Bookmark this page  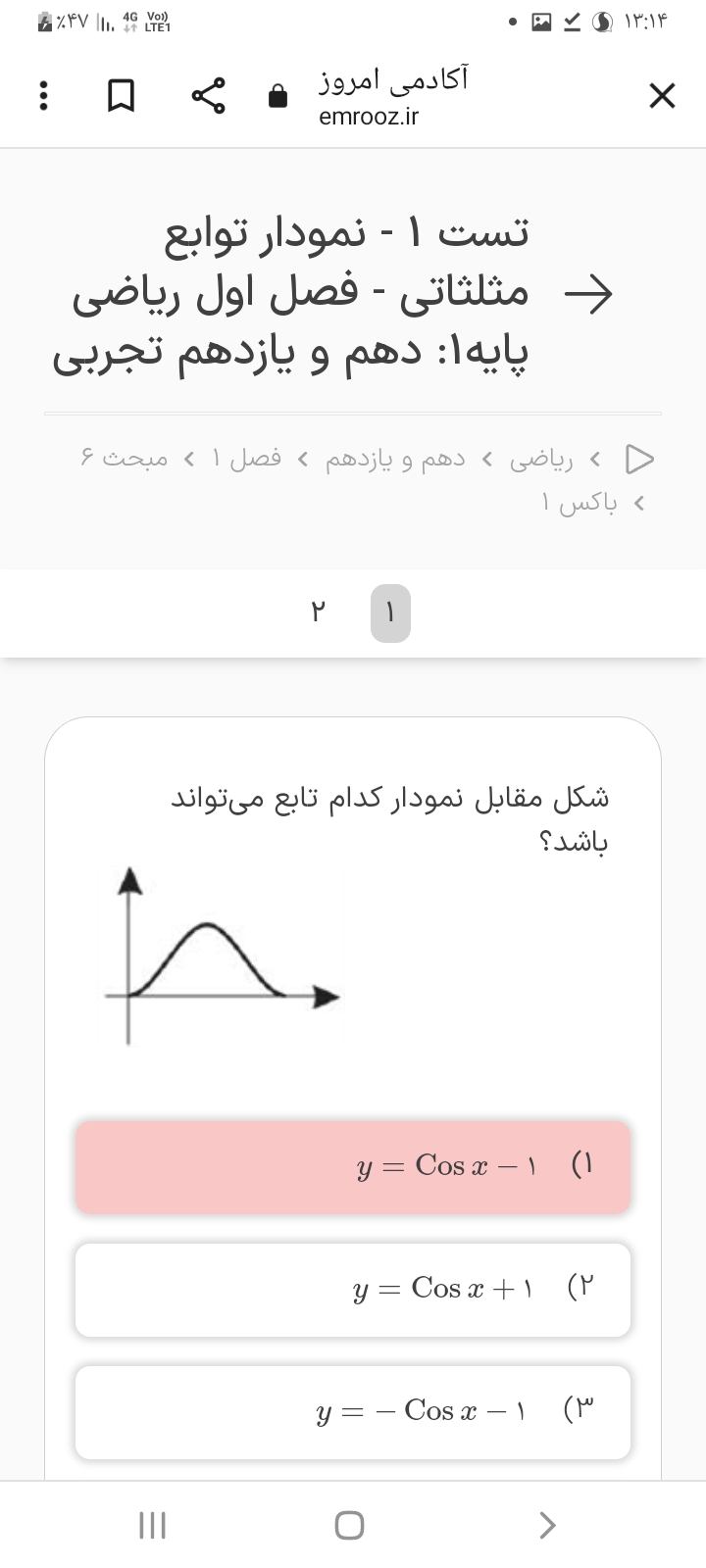[x=121, y=96]
